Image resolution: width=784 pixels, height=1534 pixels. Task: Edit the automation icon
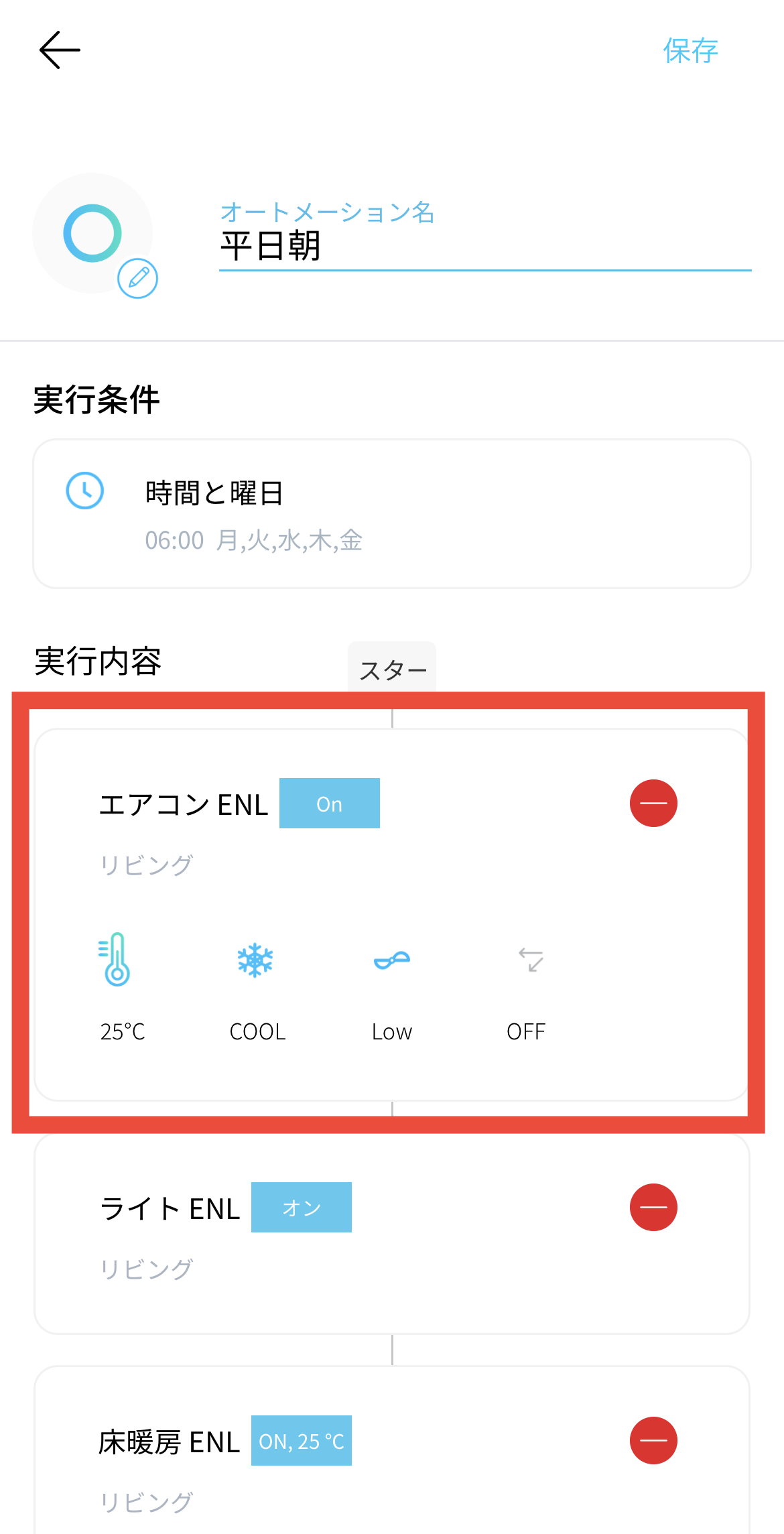(137, 278)
